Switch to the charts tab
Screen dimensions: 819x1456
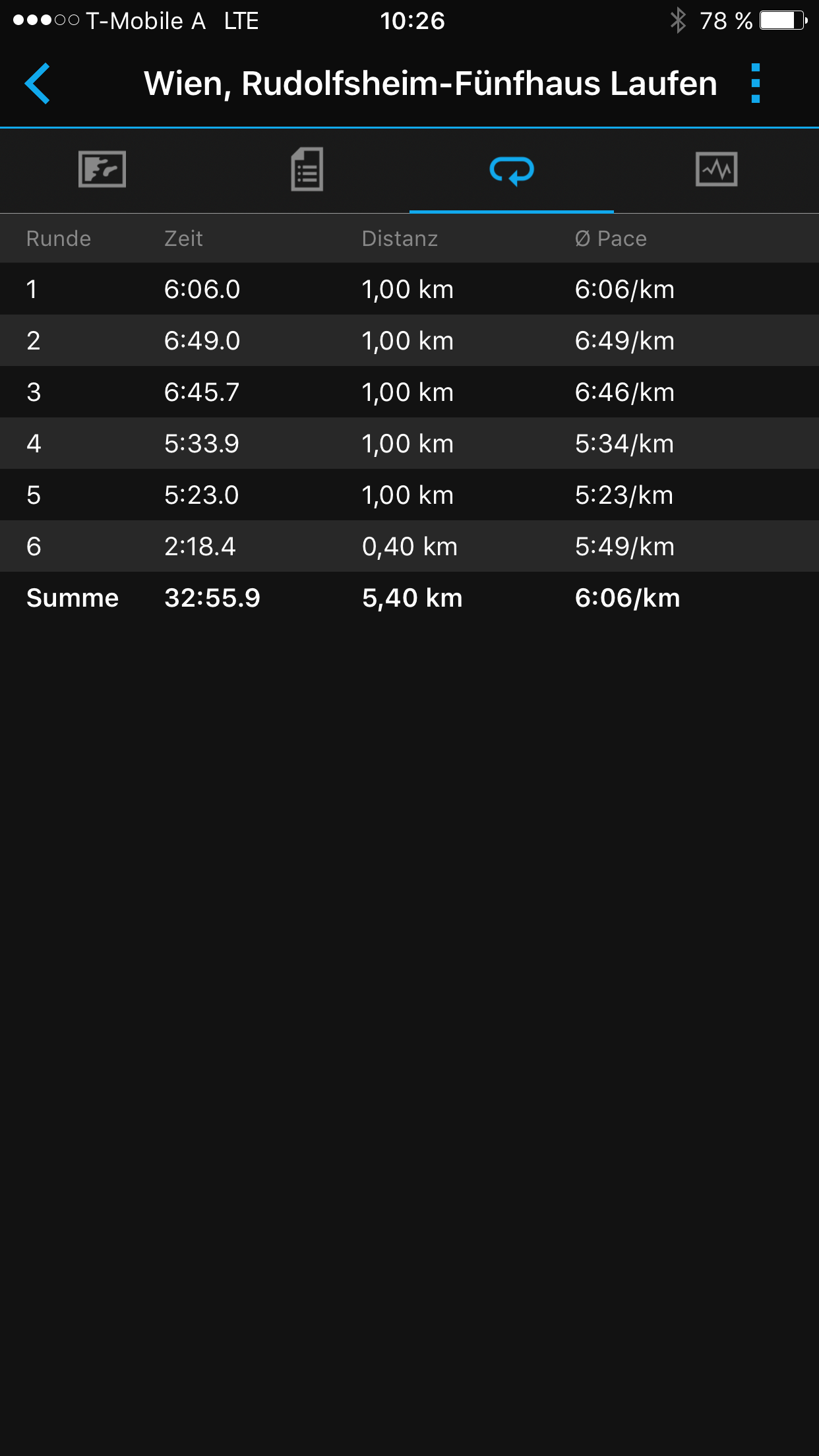tap(716, 169)
